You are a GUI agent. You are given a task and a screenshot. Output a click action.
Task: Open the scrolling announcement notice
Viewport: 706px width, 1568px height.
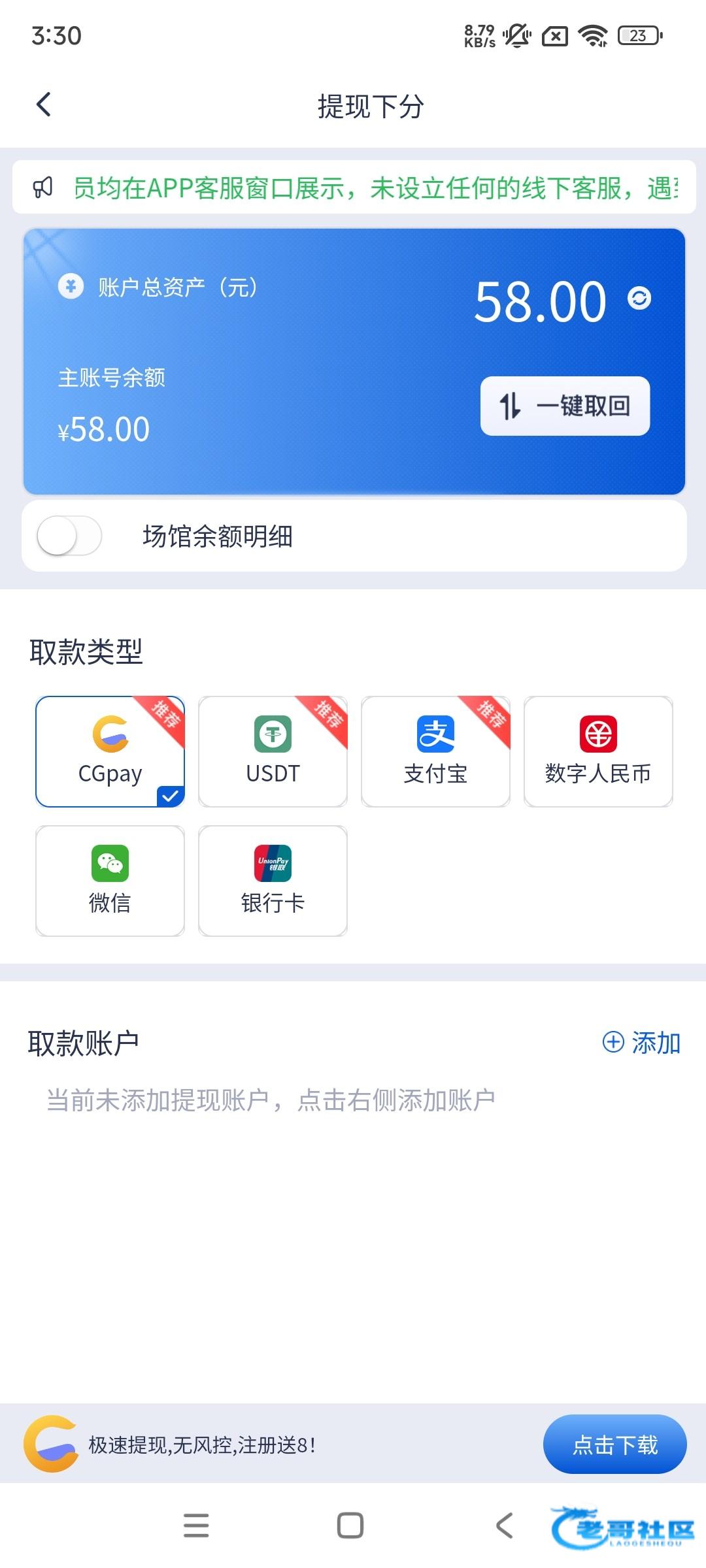click(354, 188)
